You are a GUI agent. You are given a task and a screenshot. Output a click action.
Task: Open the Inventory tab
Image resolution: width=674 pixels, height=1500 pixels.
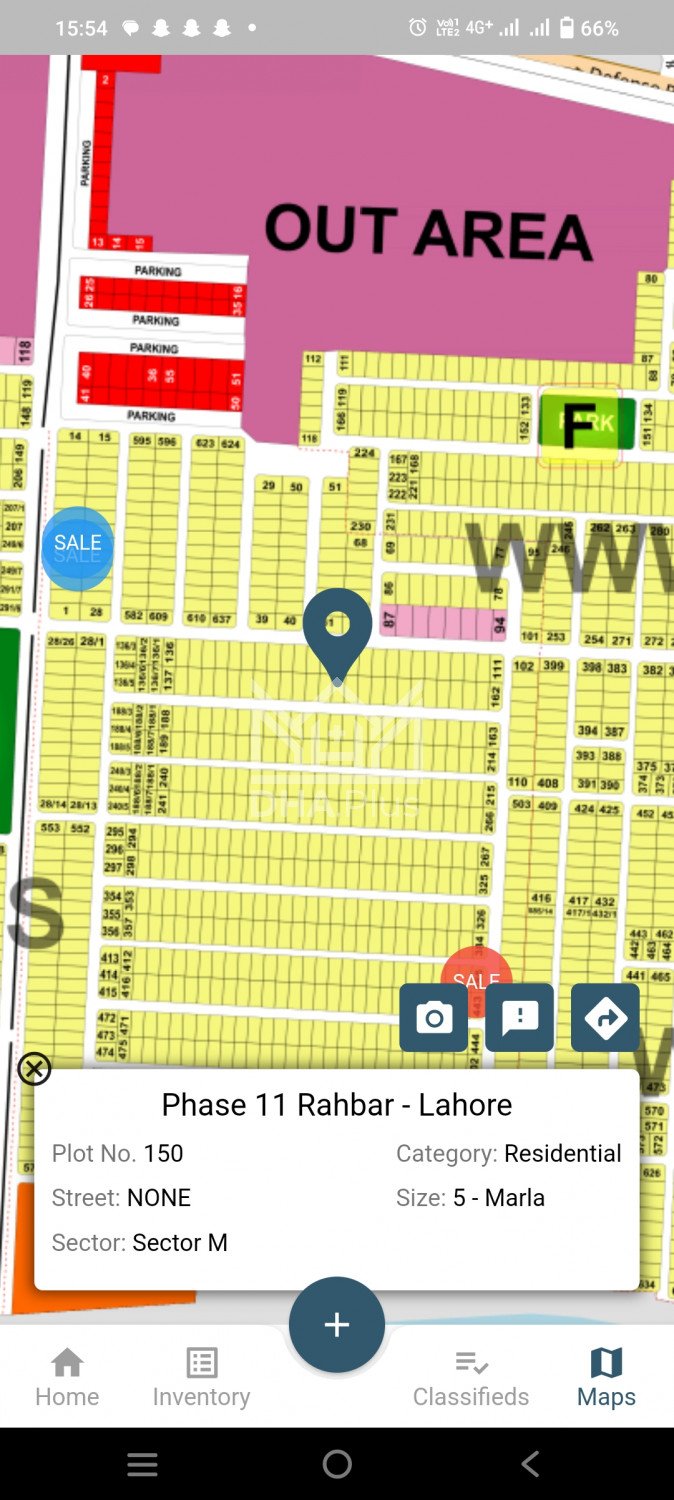point(201,1377)
